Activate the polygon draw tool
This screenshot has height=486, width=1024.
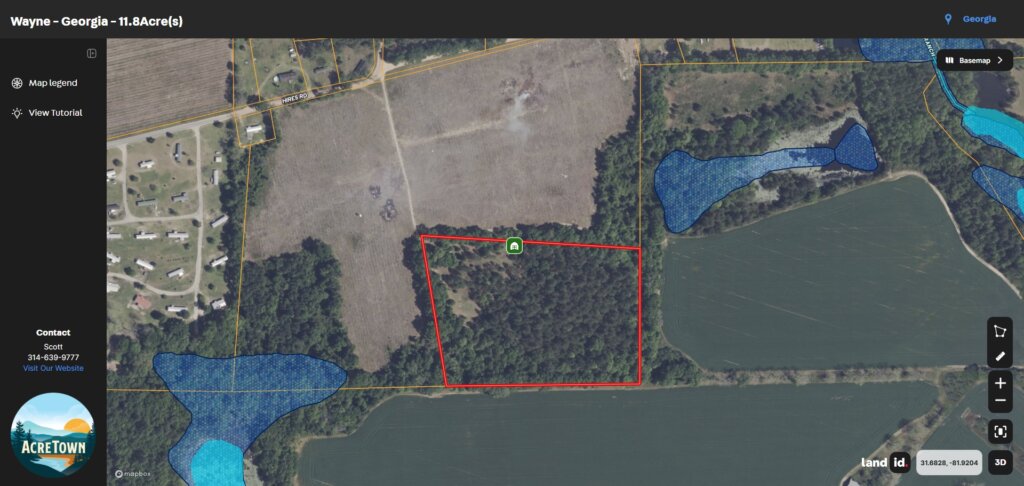pyautogui.click(x=1000, y=331)
